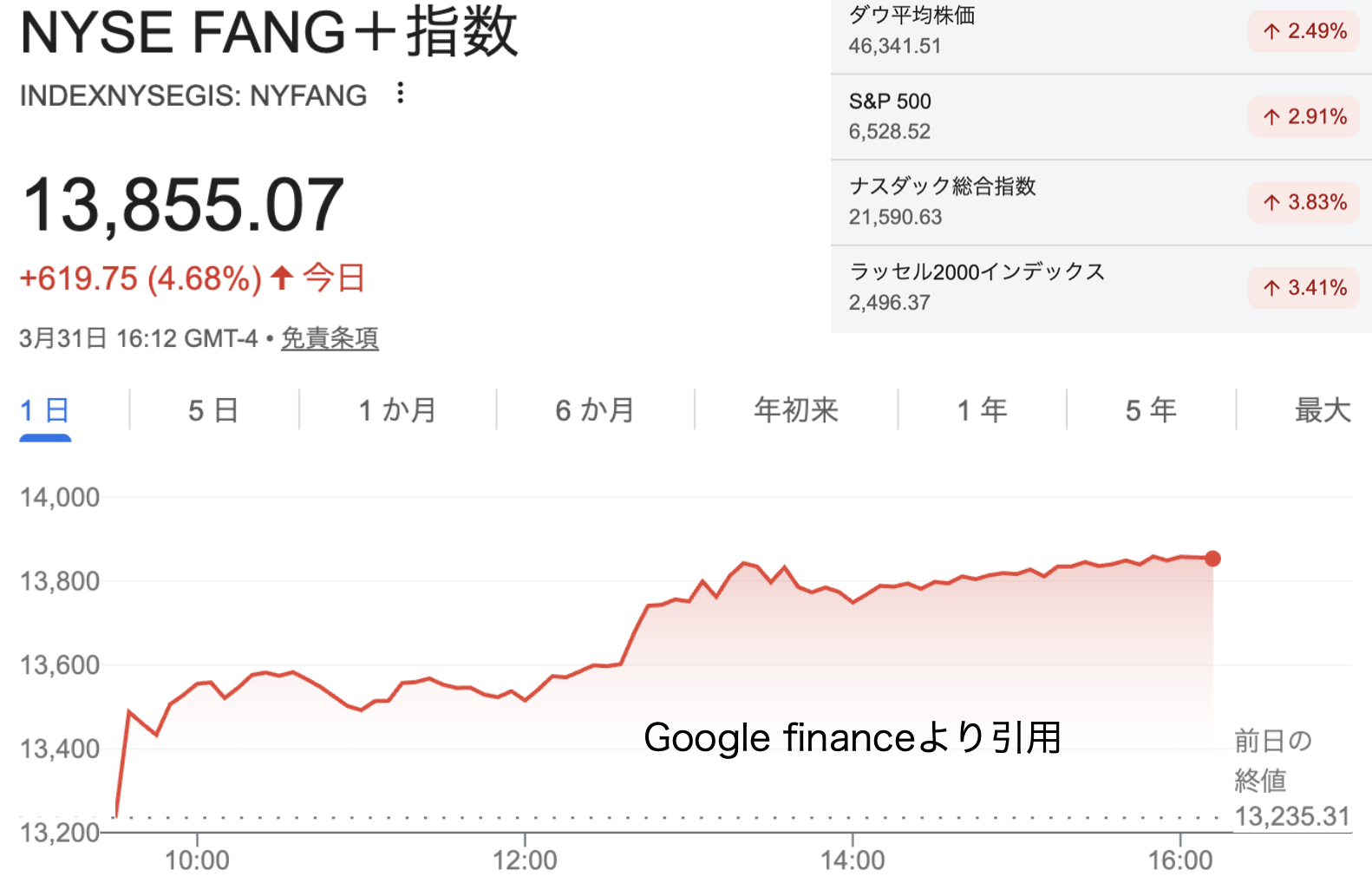
Task: Open the 免責条項 disclaimer link
Action: (x=330, y=338)
